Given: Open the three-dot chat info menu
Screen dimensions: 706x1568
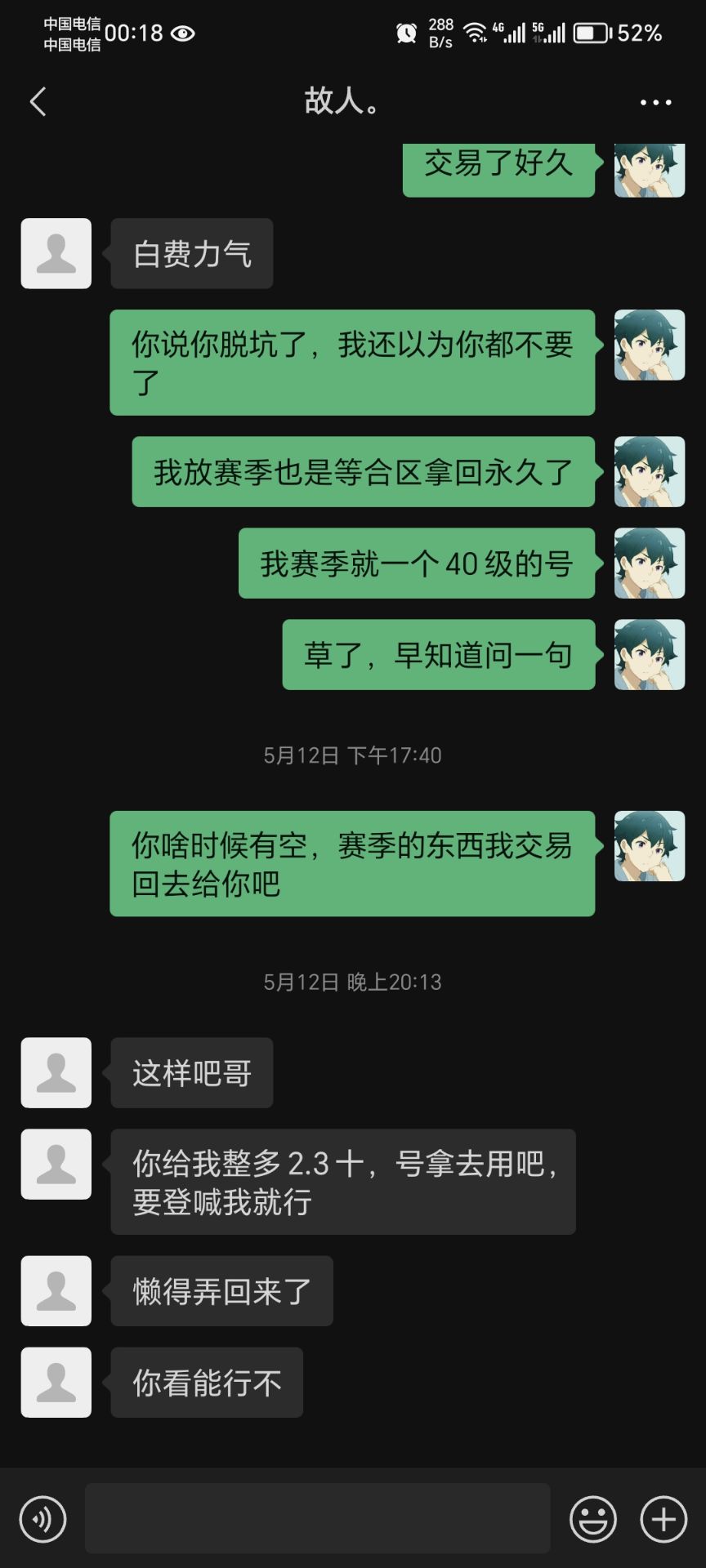Looking at the screenshot, I should point(655,102).
